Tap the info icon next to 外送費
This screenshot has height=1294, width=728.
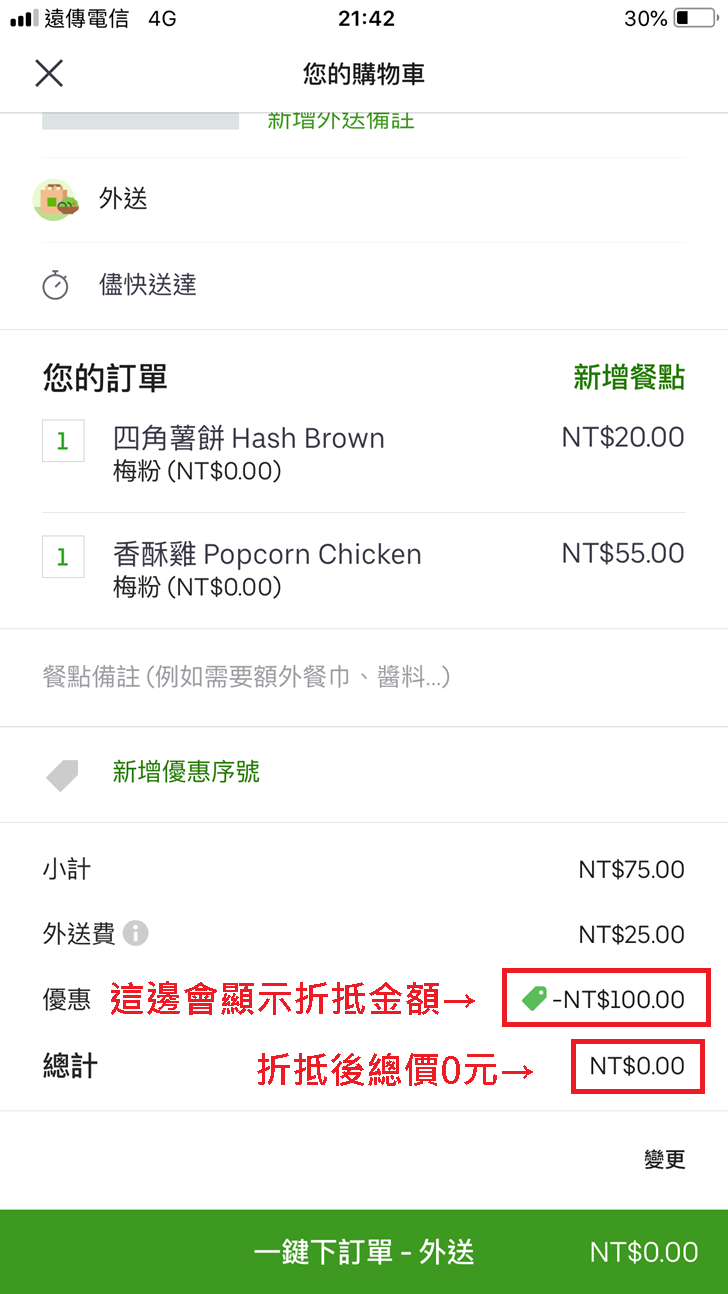[x=134, y=934]
